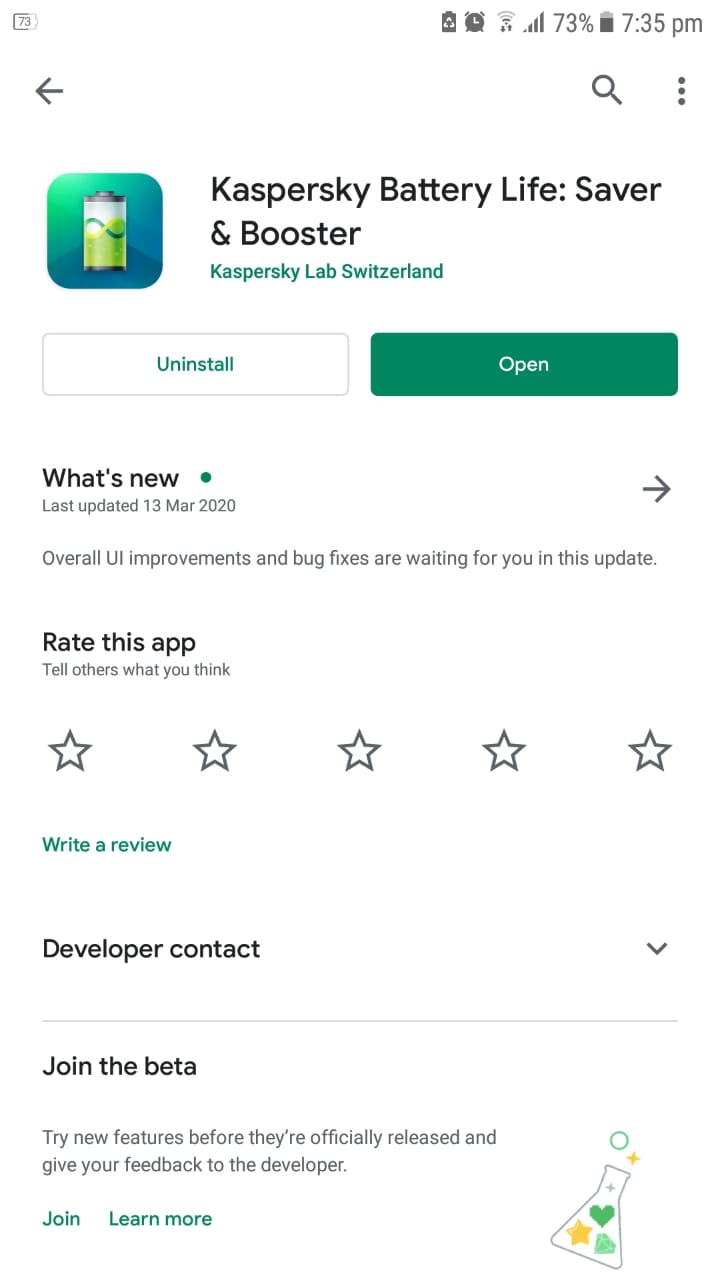Image resolution: width=720 pixels, height=1280 pixels.
Task: Rate the app one star
Action: click(70, 751)
